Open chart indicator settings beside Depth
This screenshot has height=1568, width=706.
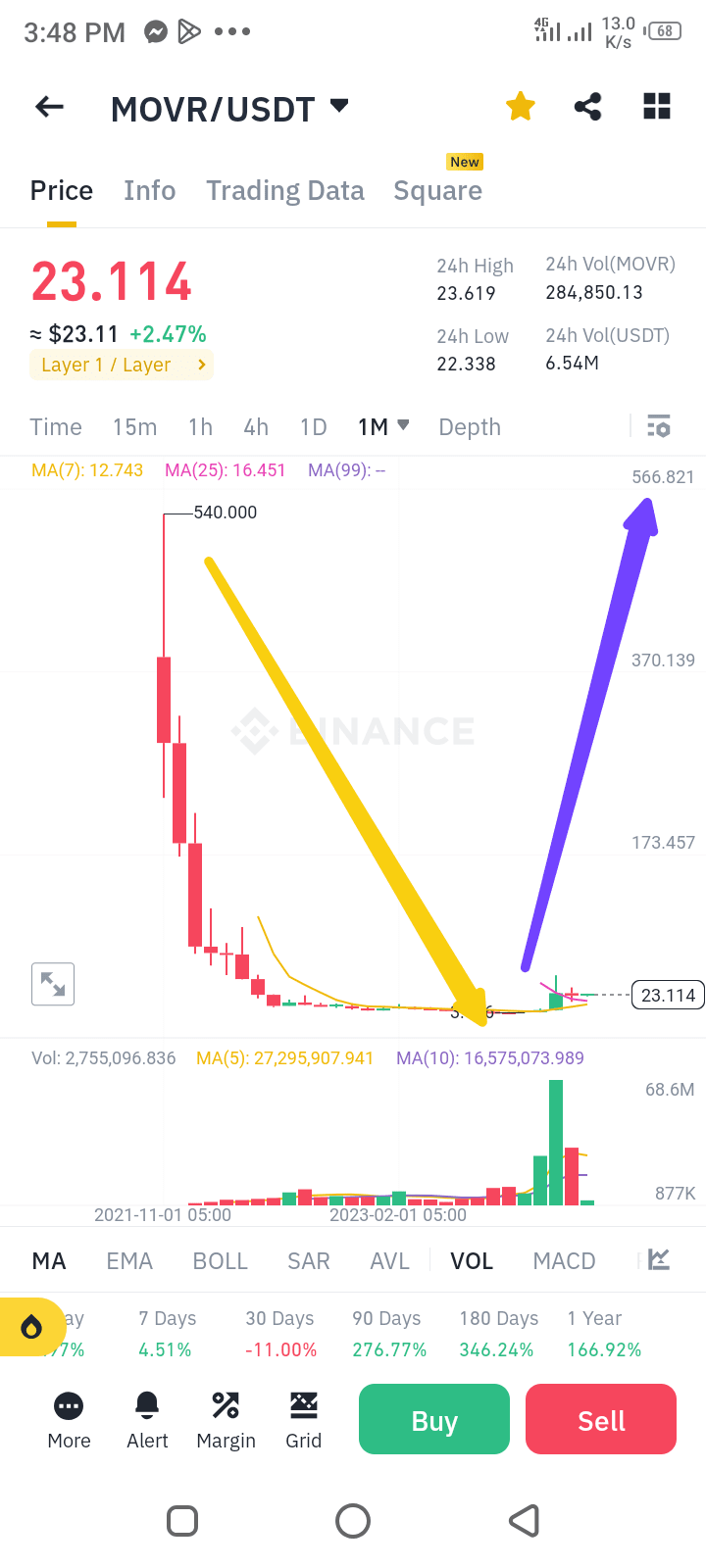tap(658, 426)
